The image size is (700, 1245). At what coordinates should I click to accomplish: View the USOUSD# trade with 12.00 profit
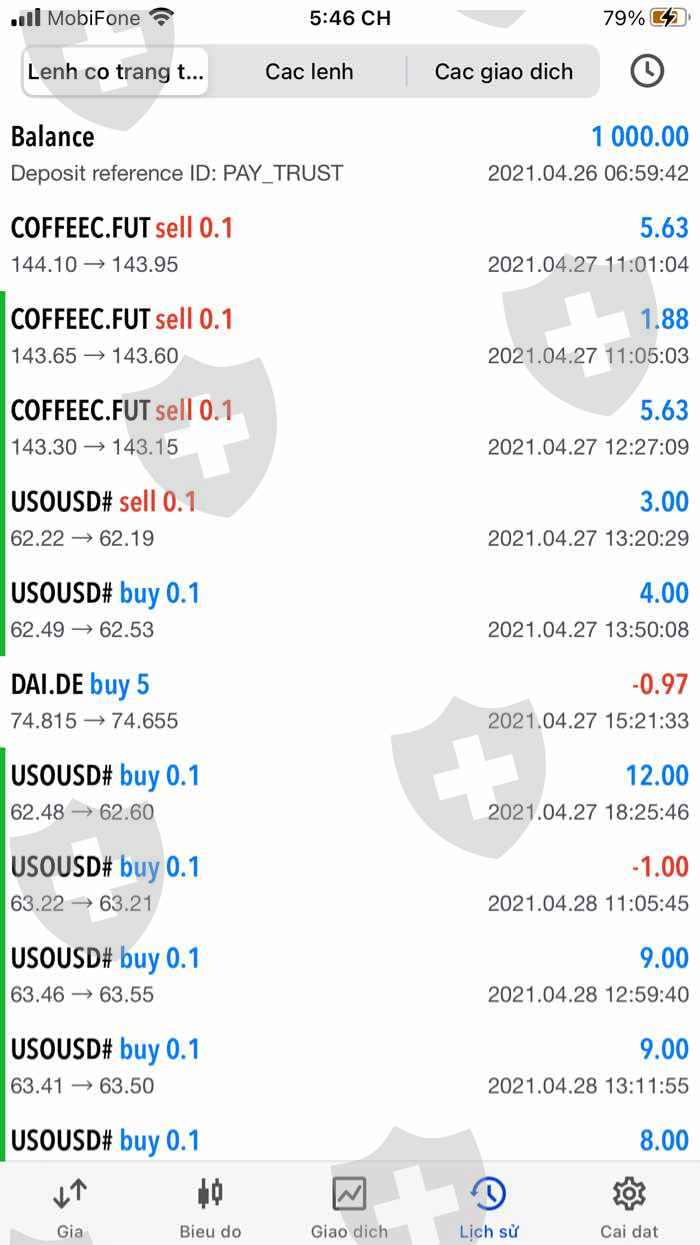coord(350,792)
